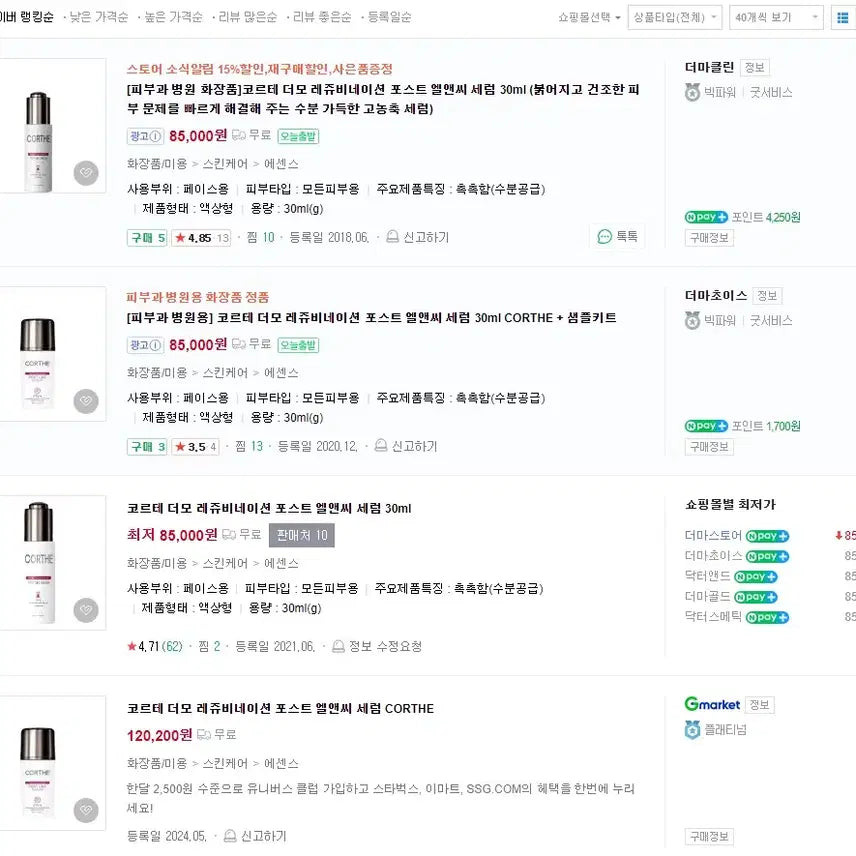Open 닥터스메틱 seller from the lowest-price list
The width and height of the screenshot is (856, 856).
713,617
